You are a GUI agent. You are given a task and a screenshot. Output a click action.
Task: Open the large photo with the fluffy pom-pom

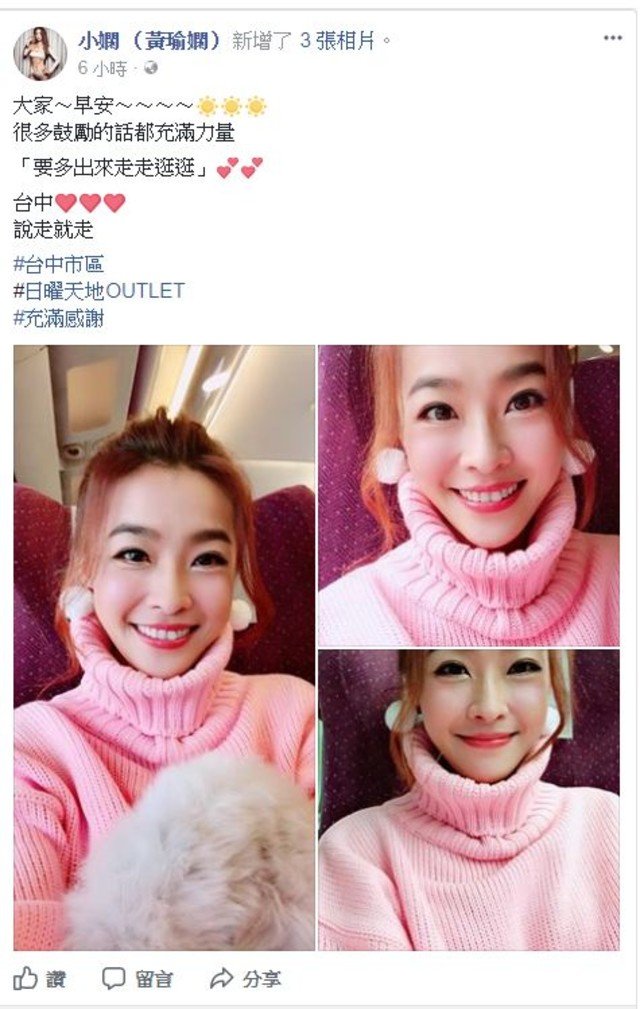(x=164, y=647)
